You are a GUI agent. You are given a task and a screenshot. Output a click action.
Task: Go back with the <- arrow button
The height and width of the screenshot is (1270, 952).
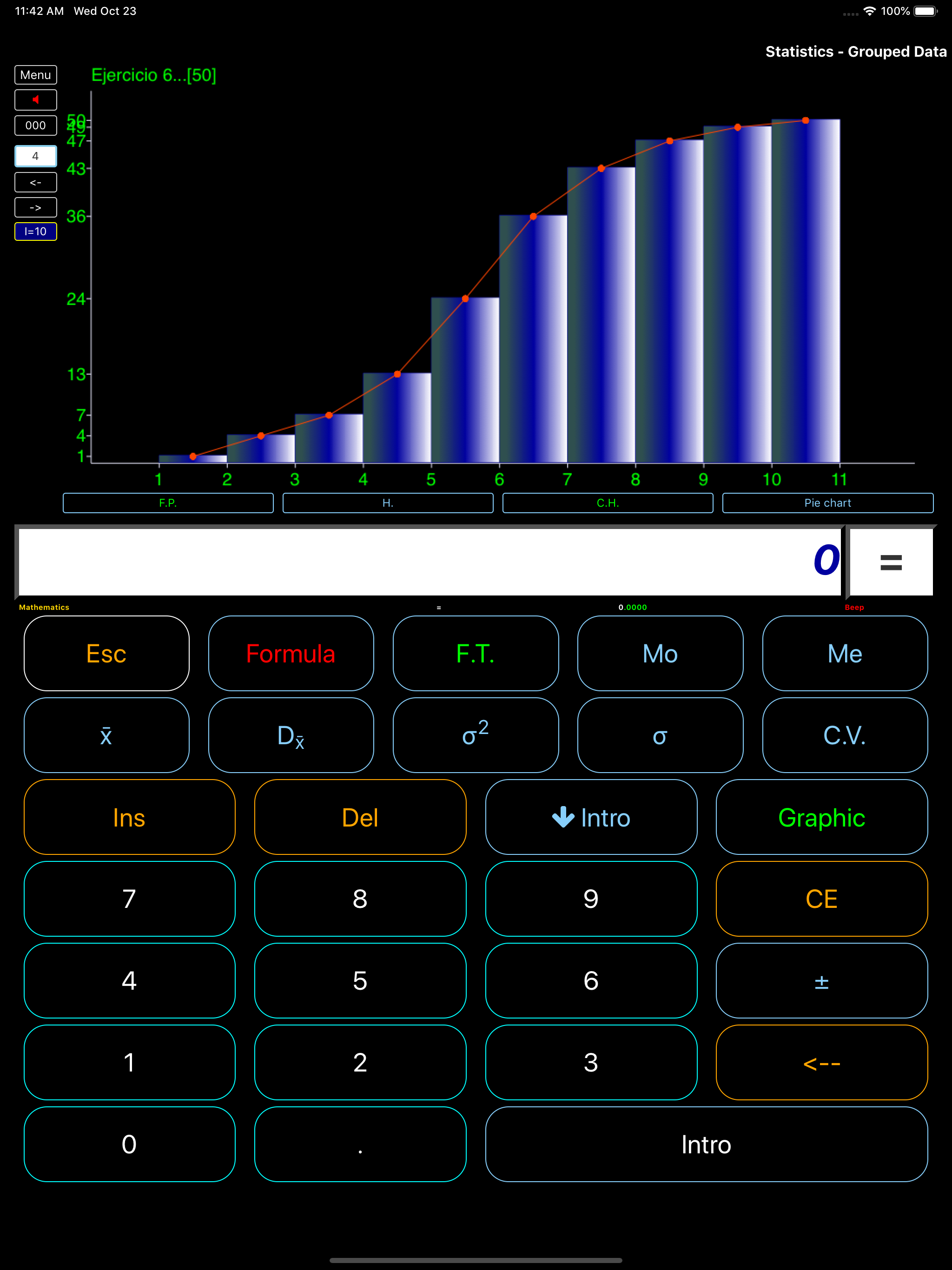pos(36,183)
